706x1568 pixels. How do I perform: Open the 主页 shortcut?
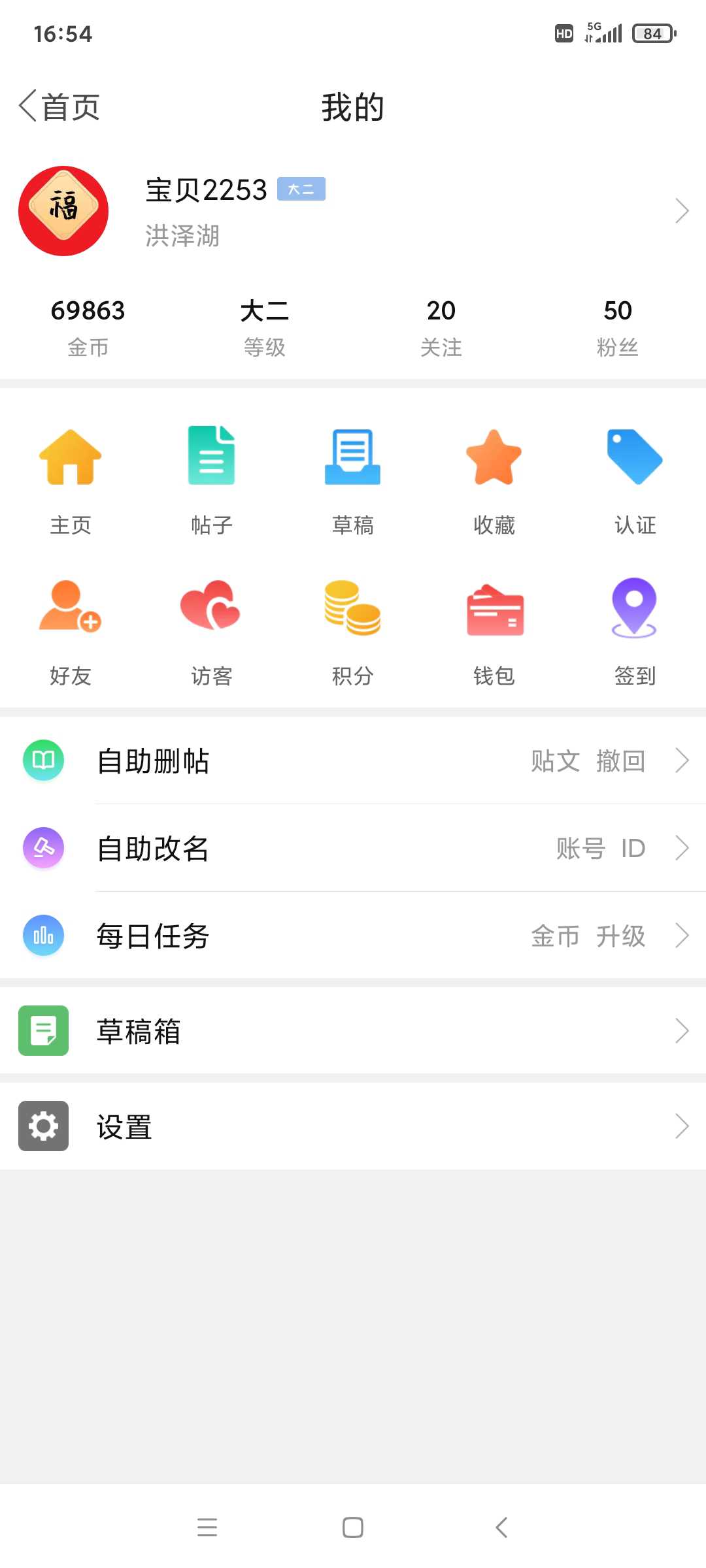point(71,481)
